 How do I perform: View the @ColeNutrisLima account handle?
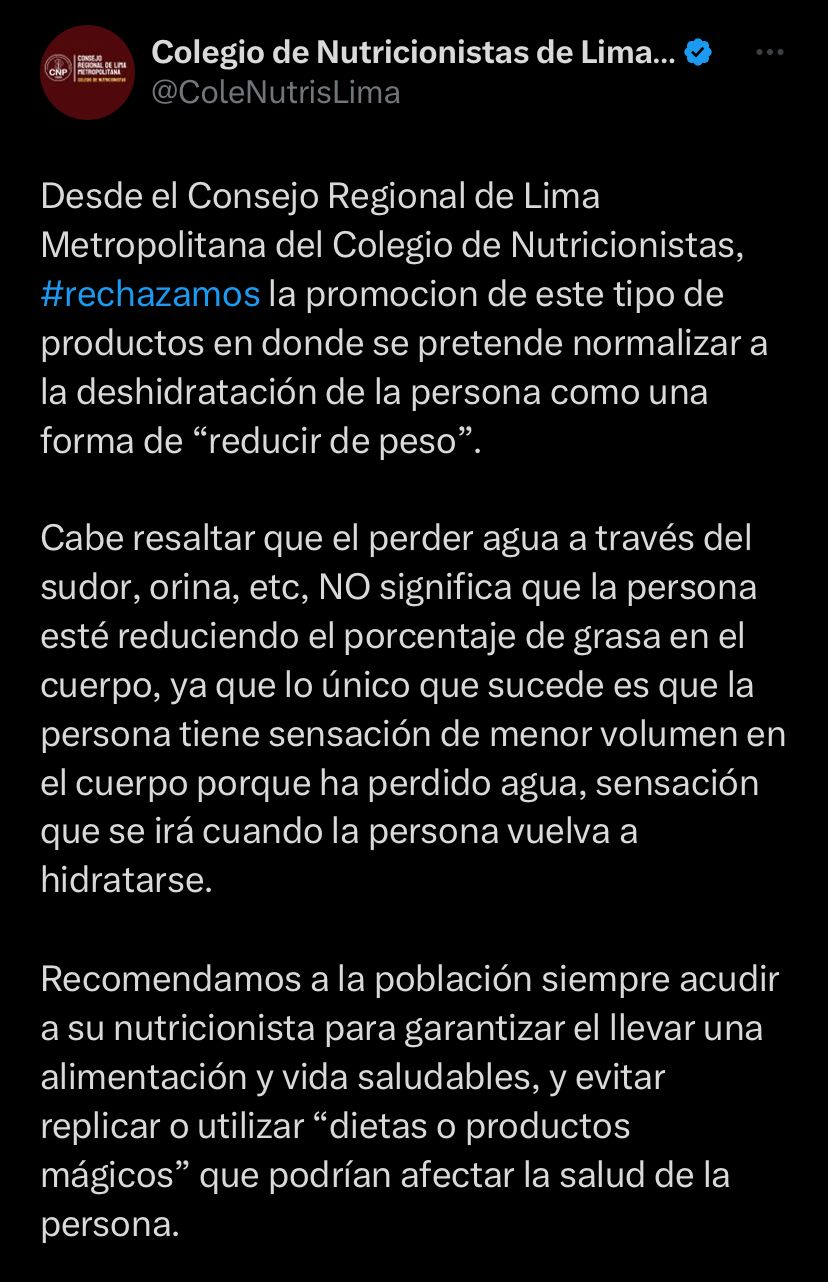coord(276,93)
